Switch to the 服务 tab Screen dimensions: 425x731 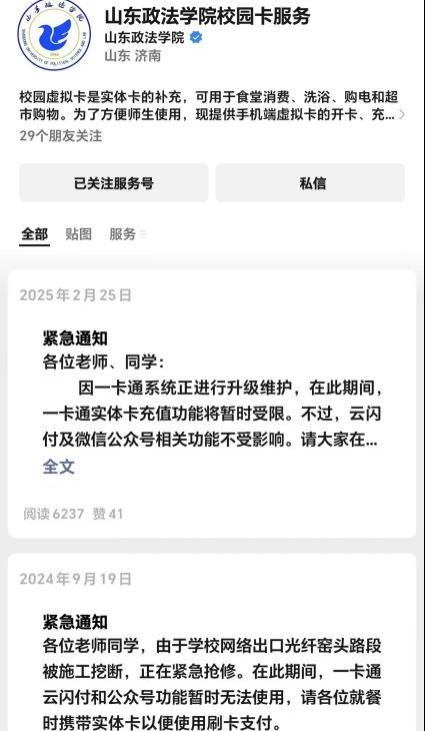coord(123,234)
